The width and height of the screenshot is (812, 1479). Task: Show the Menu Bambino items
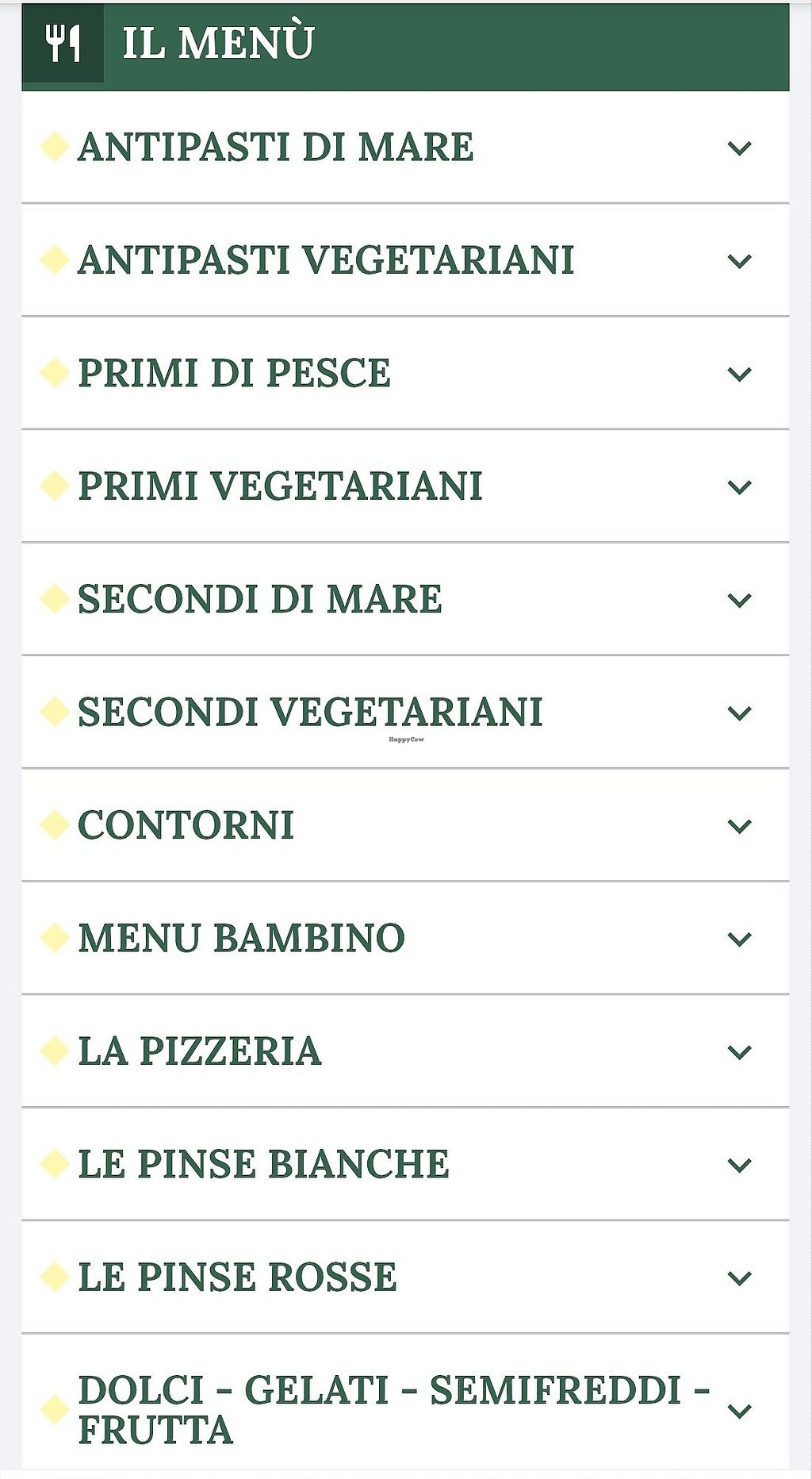739,939
